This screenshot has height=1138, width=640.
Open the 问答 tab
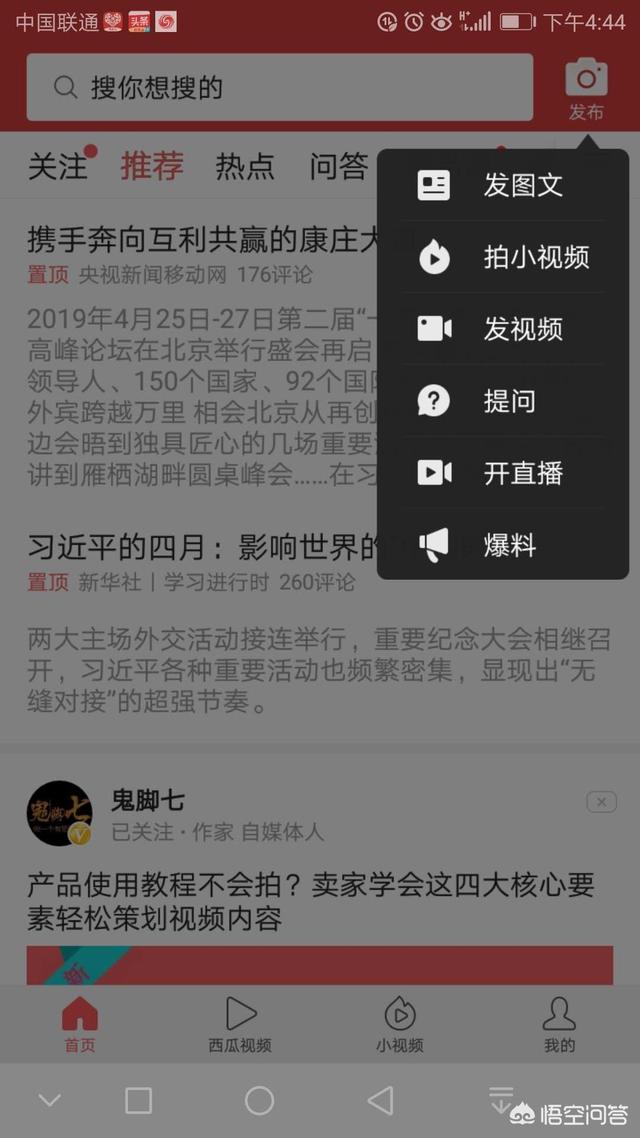[338, 167]
